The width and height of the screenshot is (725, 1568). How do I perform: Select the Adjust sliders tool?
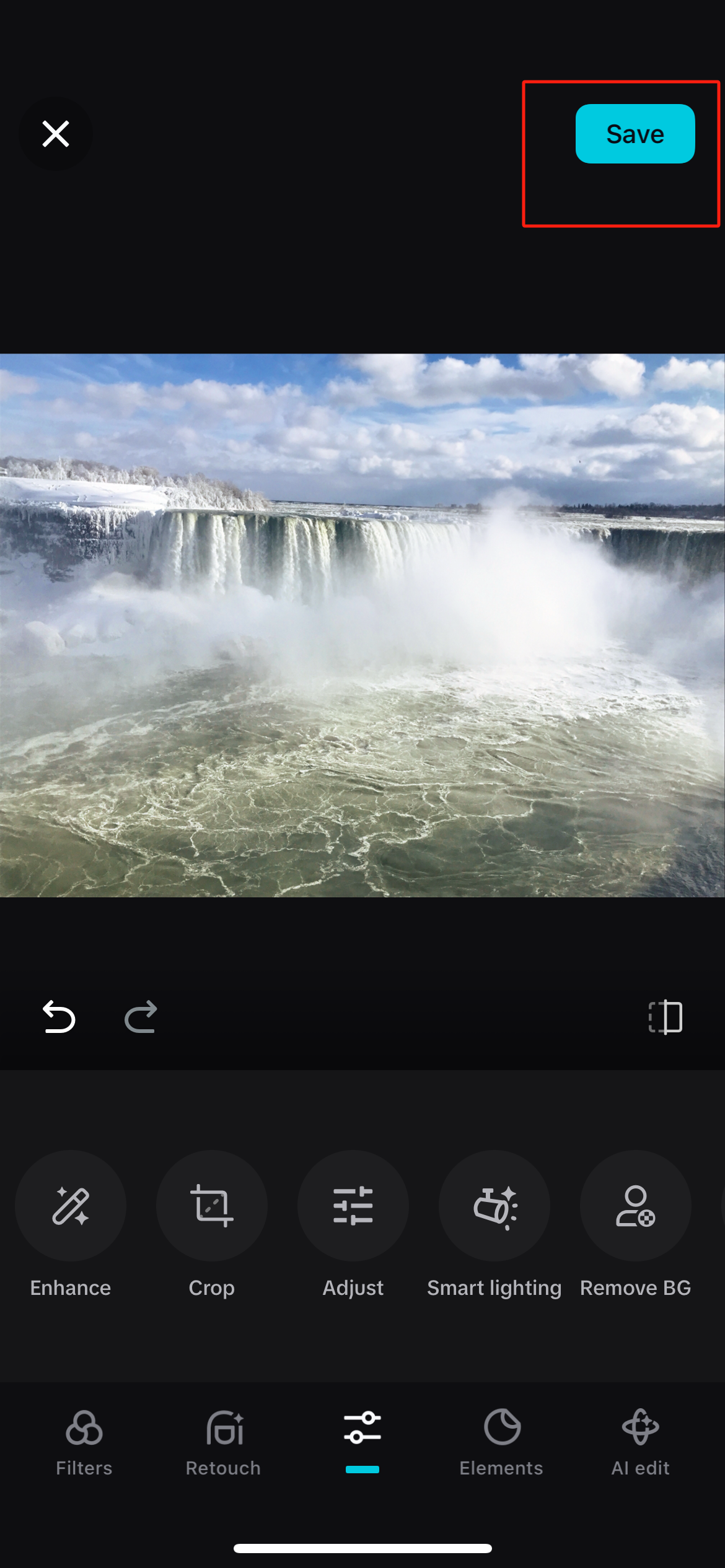353,1205
